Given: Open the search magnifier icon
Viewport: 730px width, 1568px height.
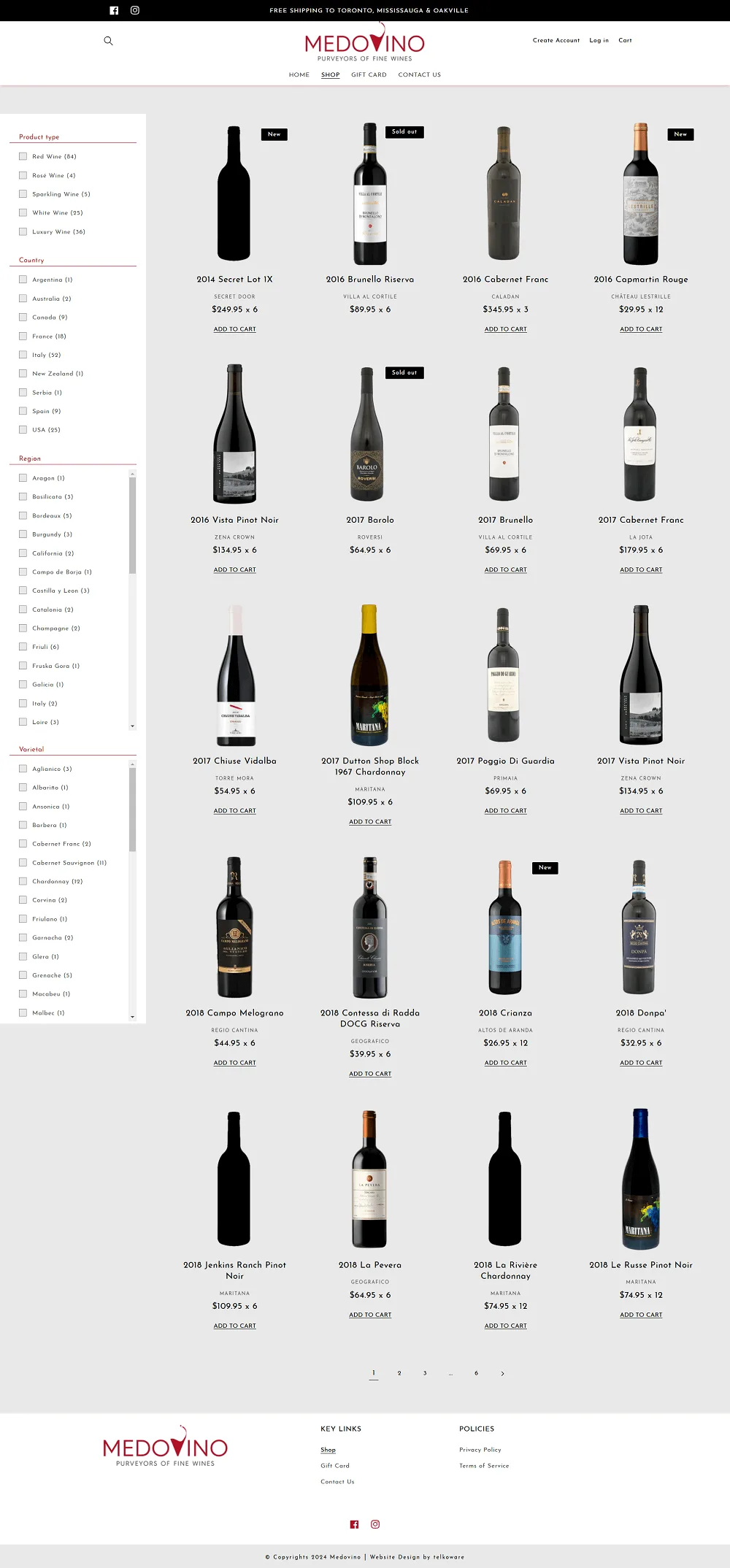Looking at the screenshot, I should click(x=108, y=41).
